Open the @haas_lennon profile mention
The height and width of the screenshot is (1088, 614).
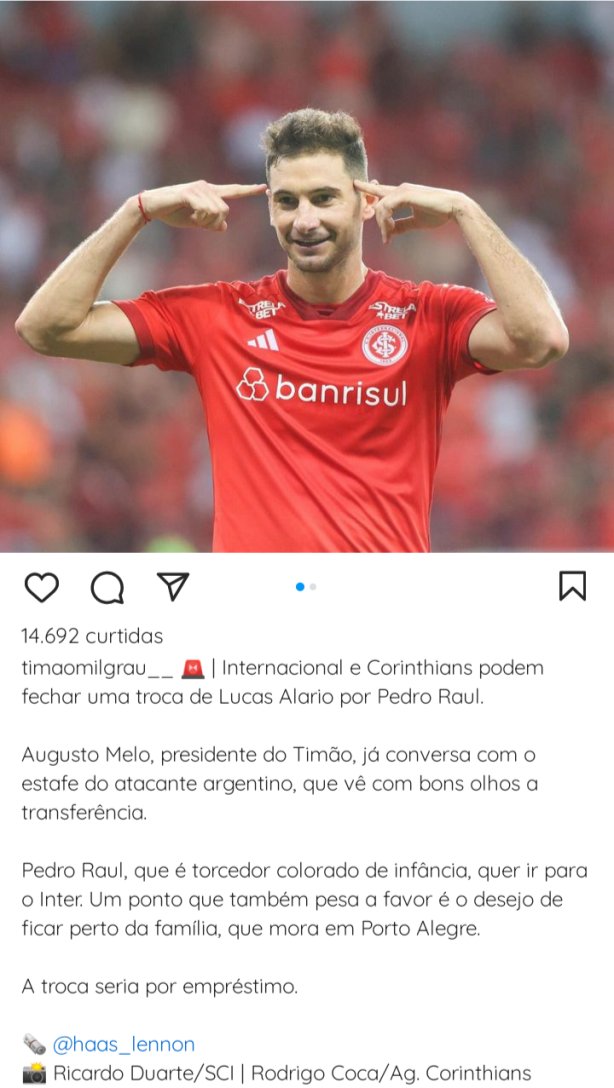[123, 1044]
